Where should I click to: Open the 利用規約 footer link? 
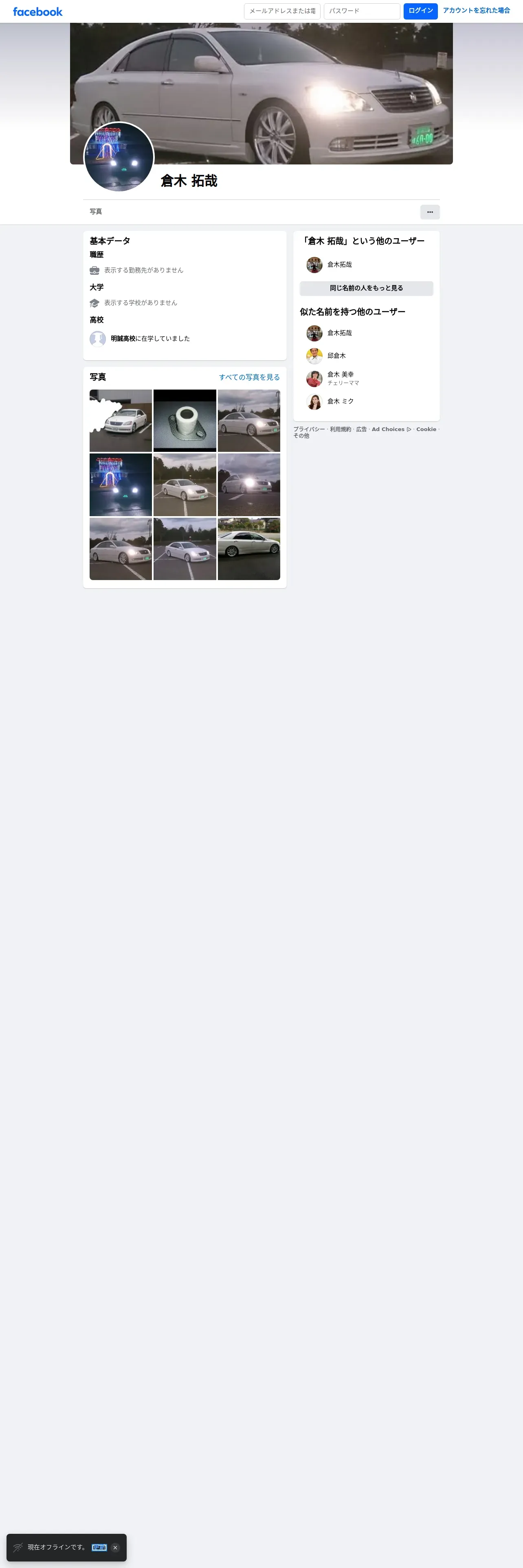(x=341, y=430)
